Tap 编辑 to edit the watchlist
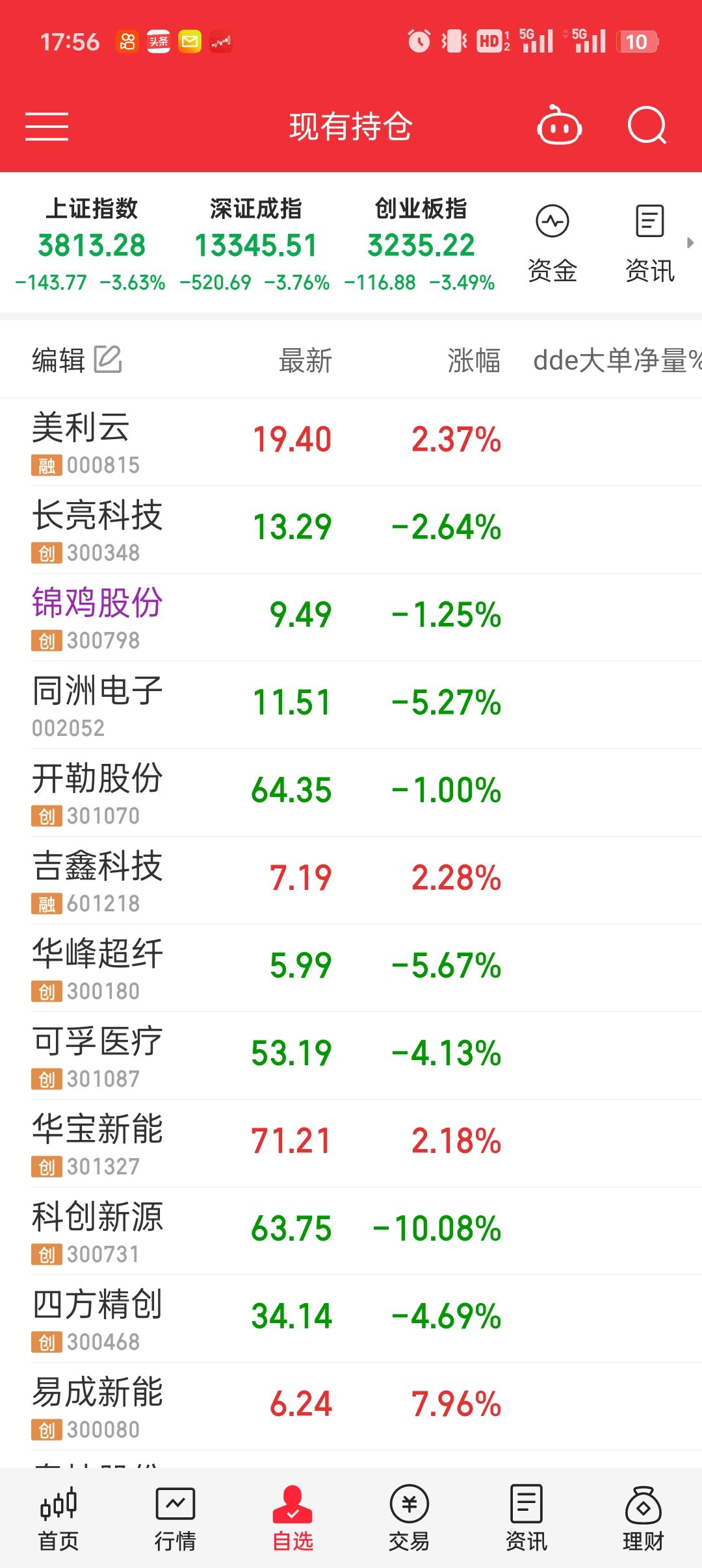Image resolution: width=702 pixels, height=1568 pixels. [x=77, y=360]
